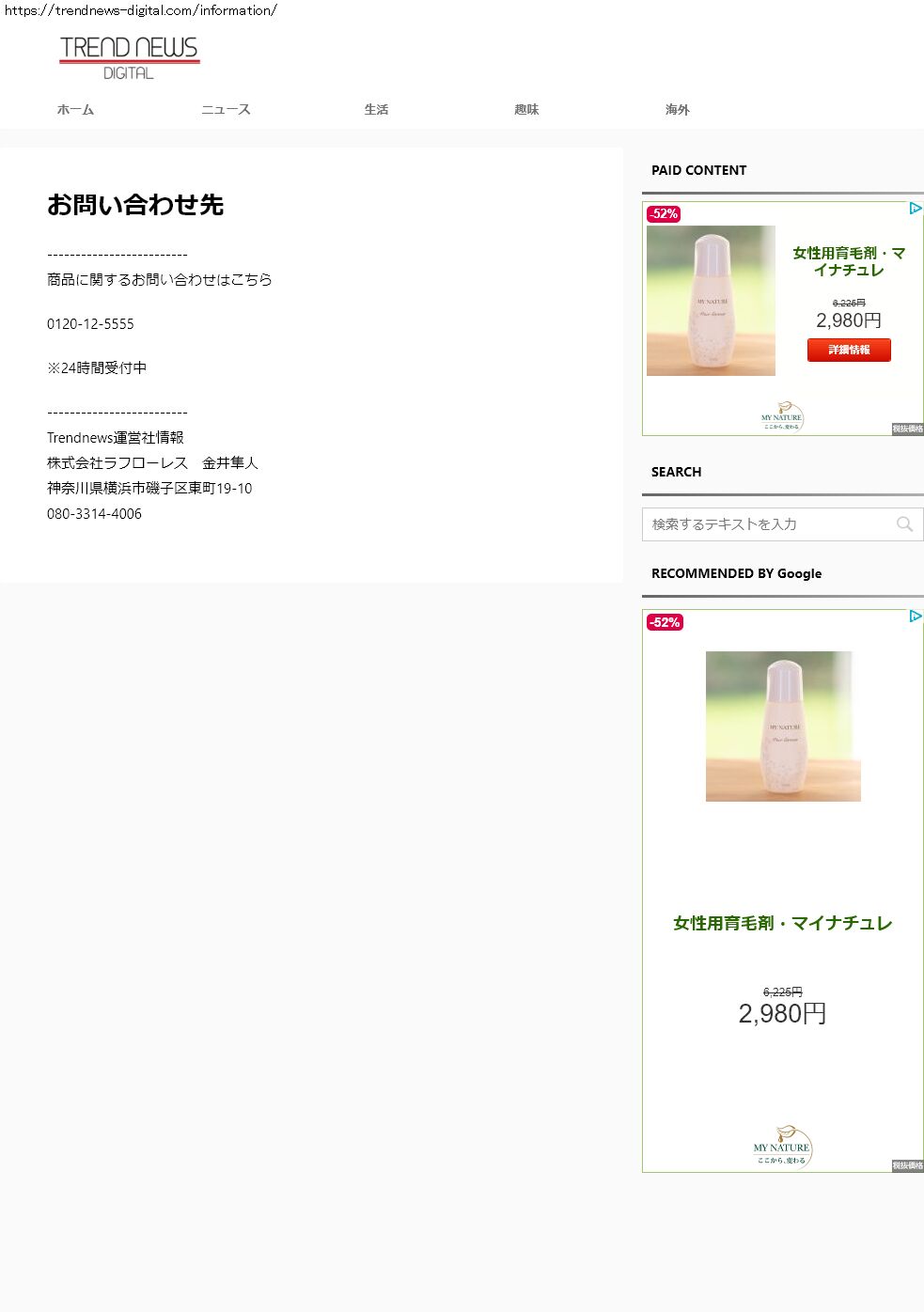Switch to the 生活 category
This screenshot has width=924, height=1312.
click(376, 110)
